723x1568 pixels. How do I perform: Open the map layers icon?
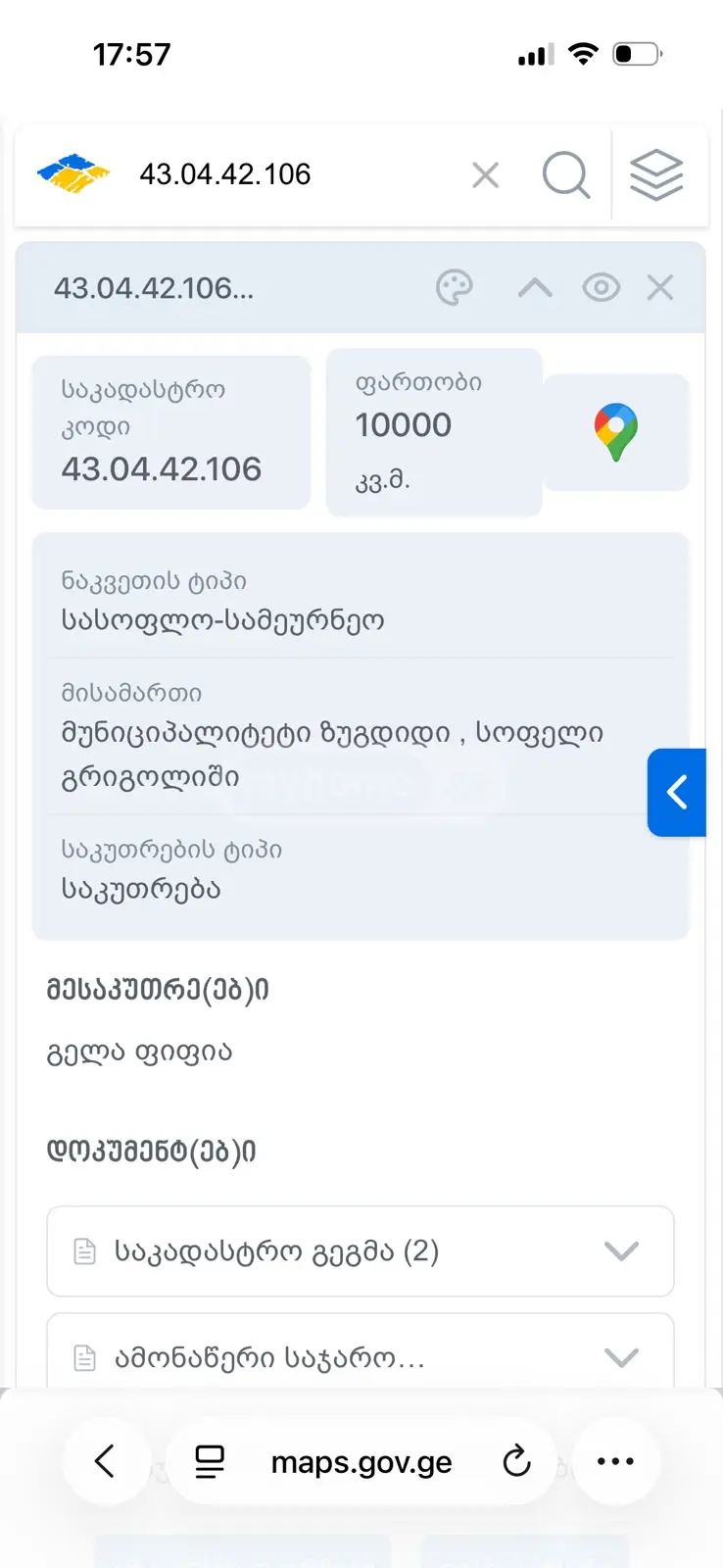pos(656,175)
